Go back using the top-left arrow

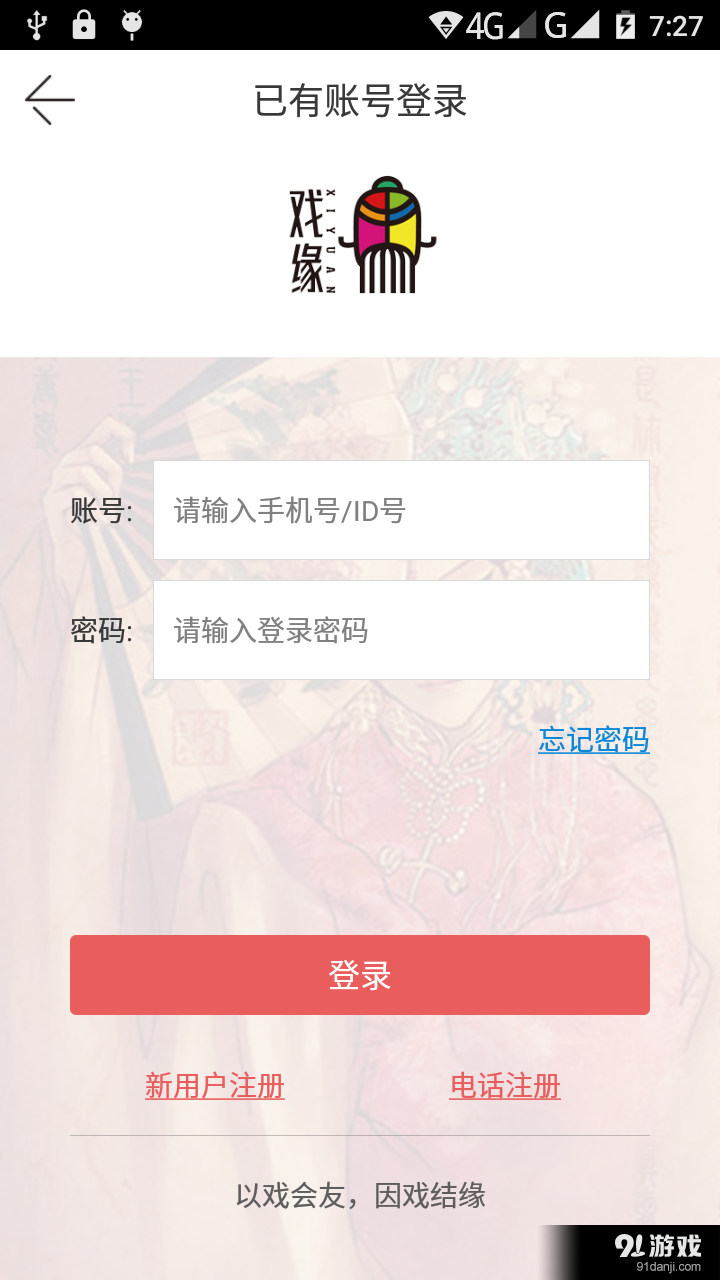point(49,100)
